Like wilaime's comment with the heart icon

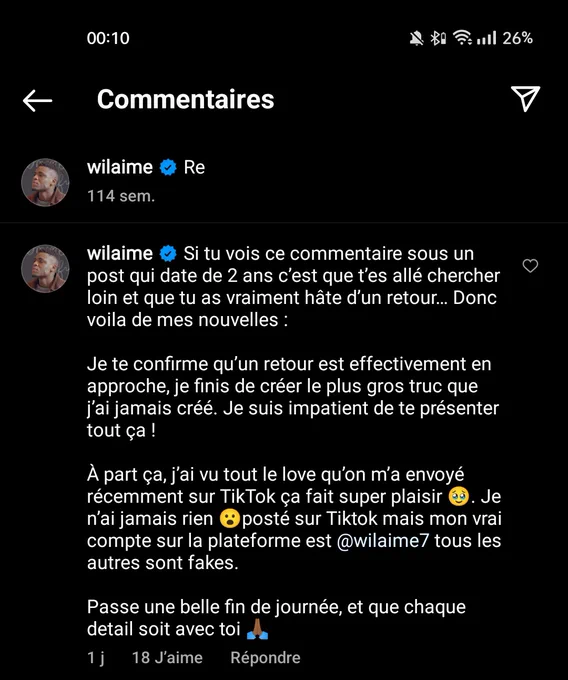[x=530, y=265]
